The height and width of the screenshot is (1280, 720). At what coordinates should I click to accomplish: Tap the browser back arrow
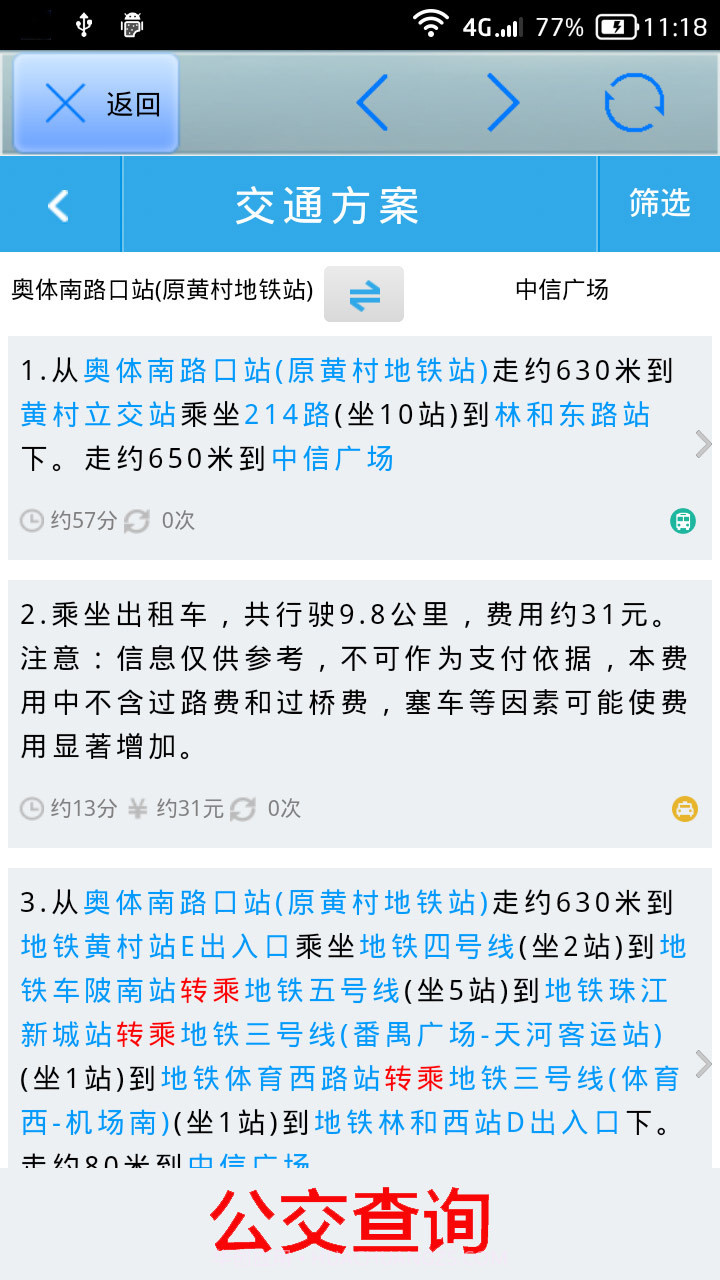pyautogui.click(x=374, y=102)
